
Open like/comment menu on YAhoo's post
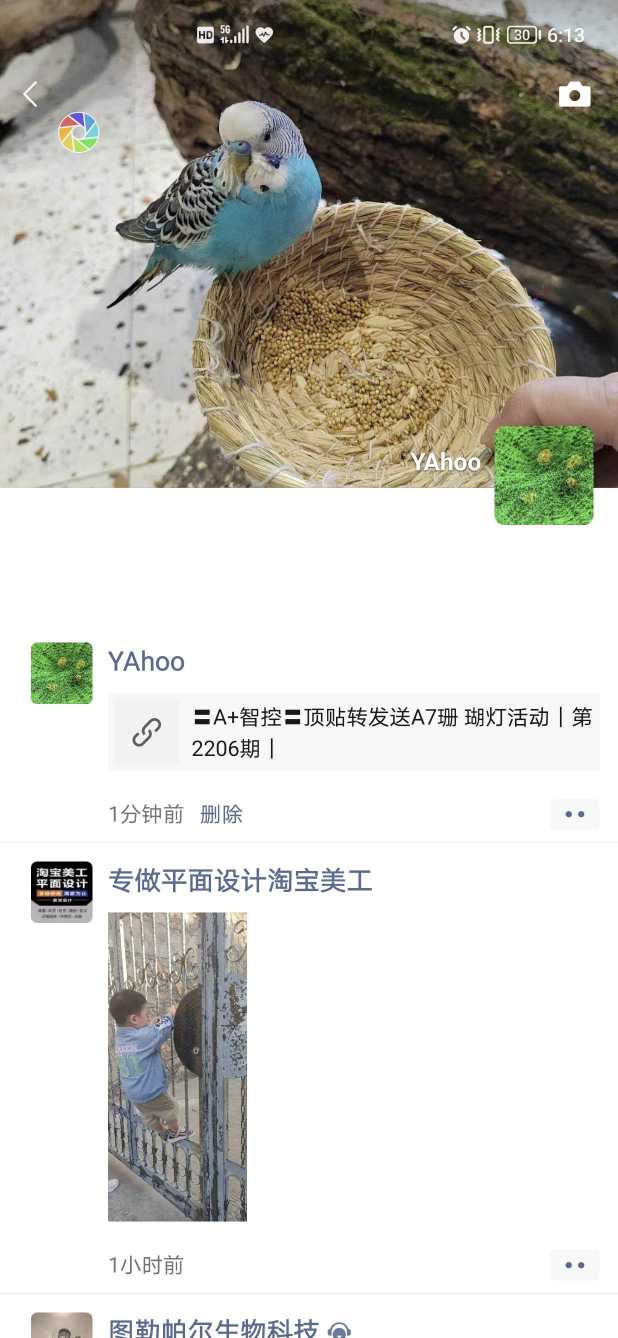point(574,814)
